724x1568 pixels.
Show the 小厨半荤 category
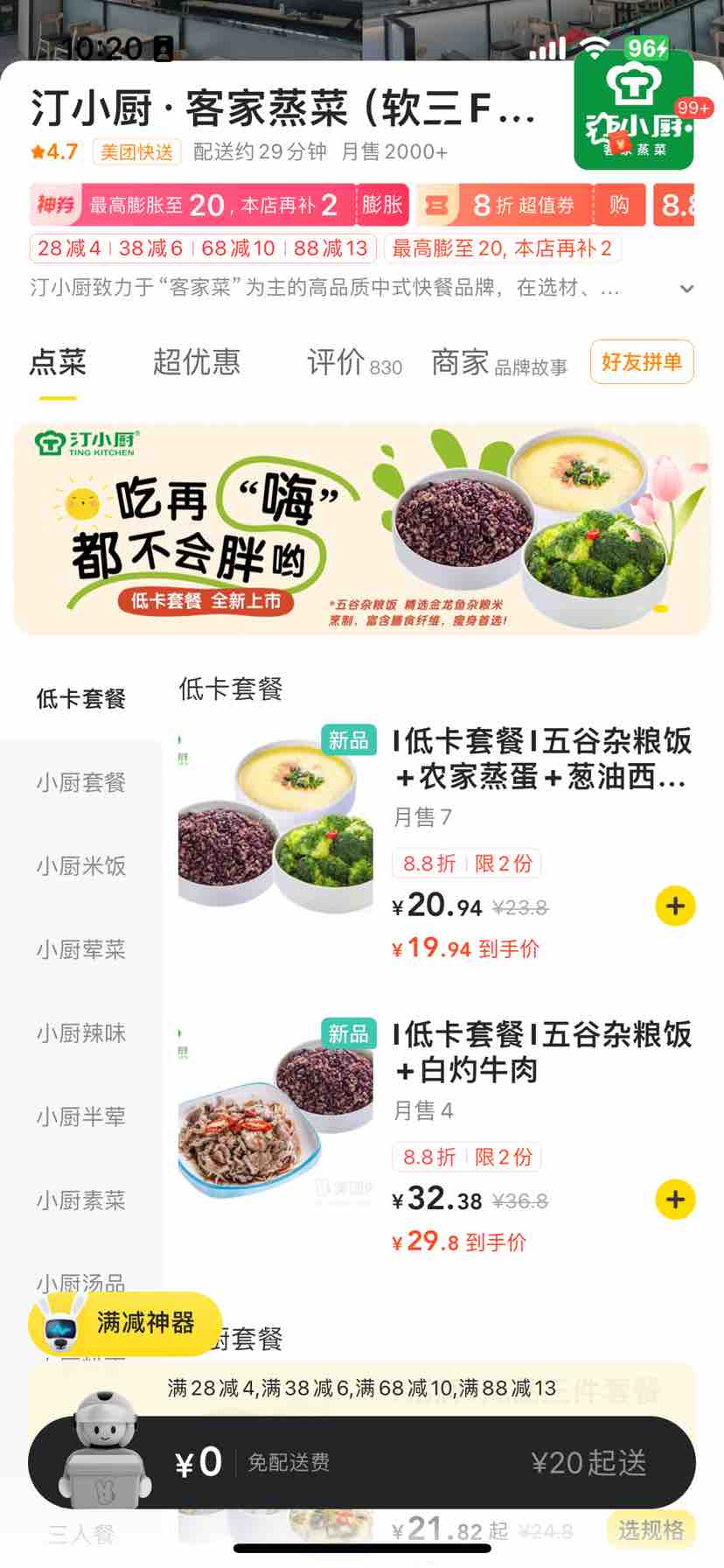click(x=81, y=1116)
